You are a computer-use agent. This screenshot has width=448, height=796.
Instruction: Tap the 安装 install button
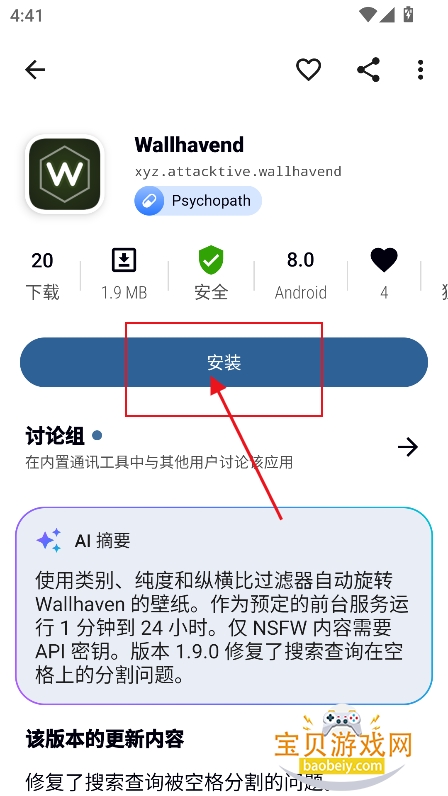tap(224, 362)
